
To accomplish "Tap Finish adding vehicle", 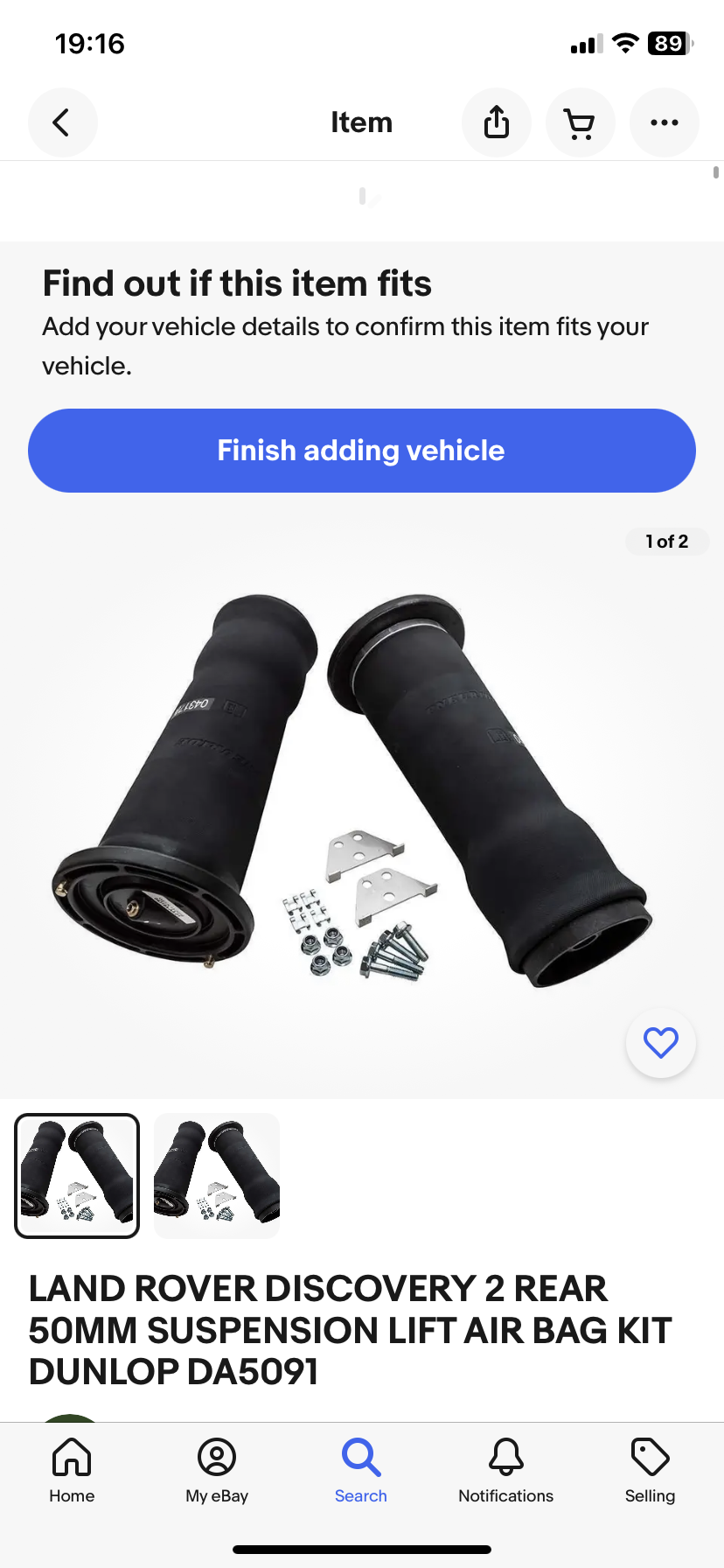I will point(362,451).
